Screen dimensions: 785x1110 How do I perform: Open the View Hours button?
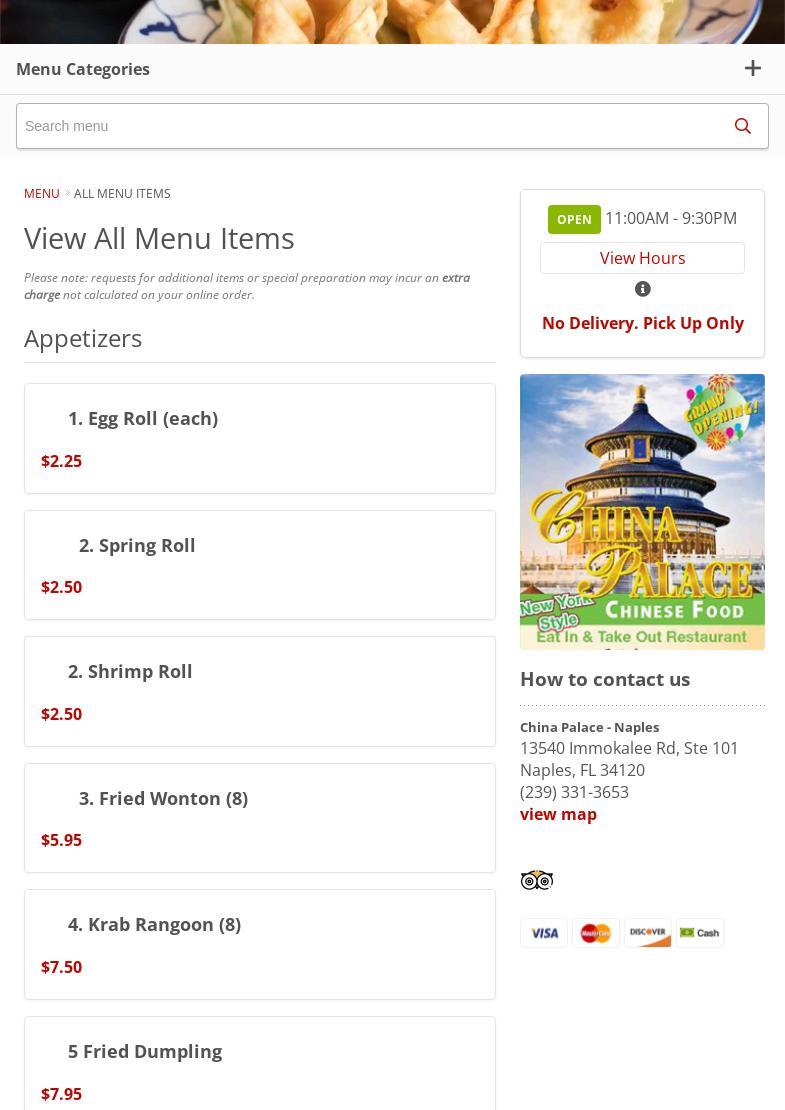click(642, 258)
